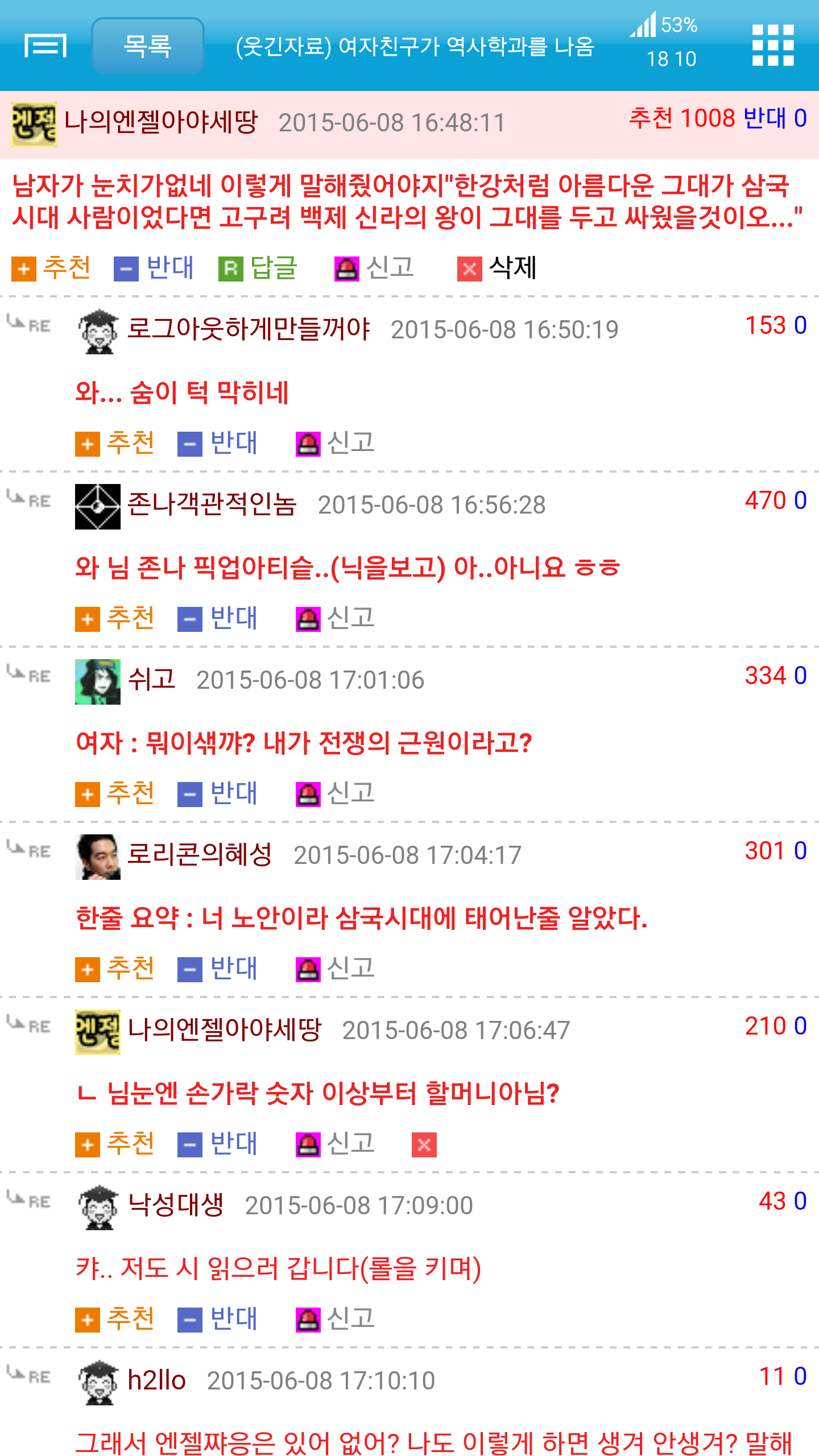
Task: Reply with 답글 to the top comment
Action: tap(258, 268)
